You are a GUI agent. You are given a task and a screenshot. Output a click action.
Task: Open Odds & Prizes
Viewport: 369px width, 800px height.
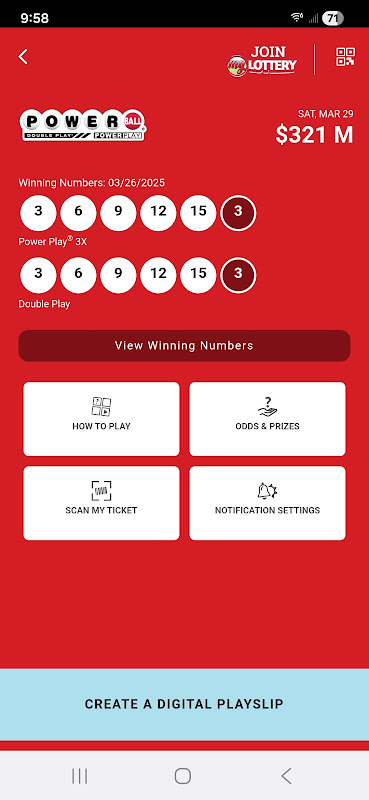pos(267,419)
